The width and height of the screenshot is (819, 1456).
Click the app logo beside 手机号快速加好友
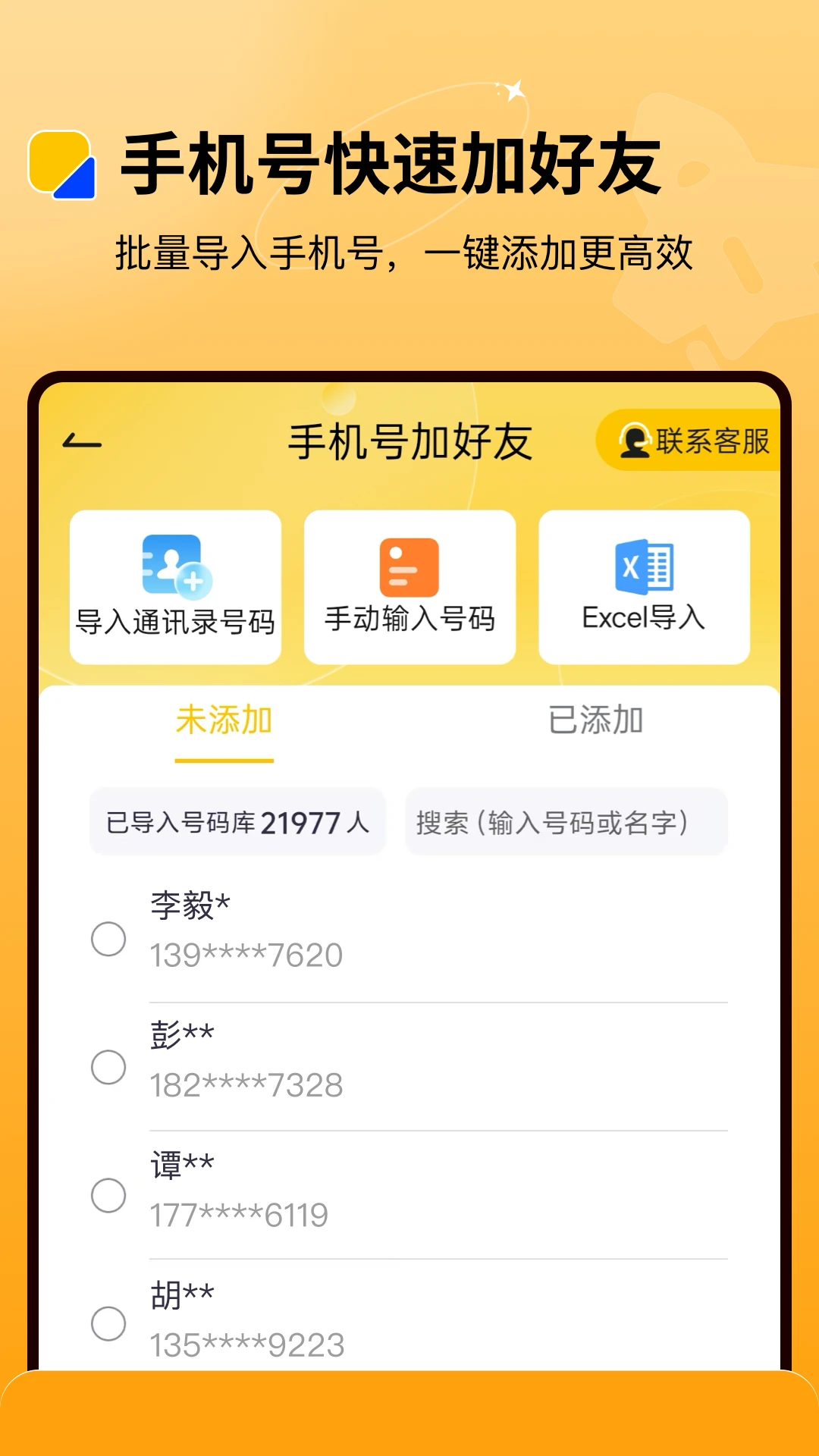(64, 163)
